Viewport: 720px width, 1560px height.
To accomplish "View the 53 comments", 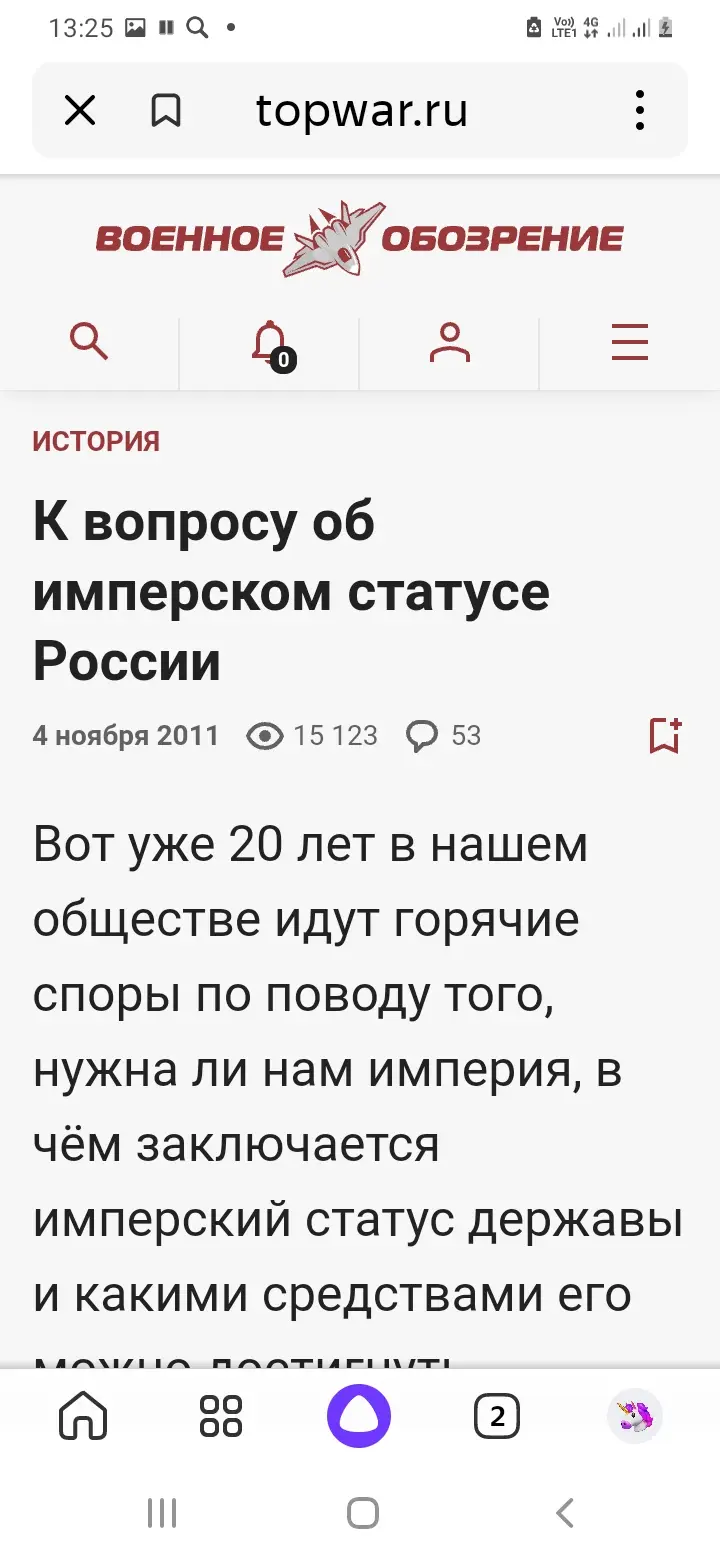I will [x=444, y=736].
